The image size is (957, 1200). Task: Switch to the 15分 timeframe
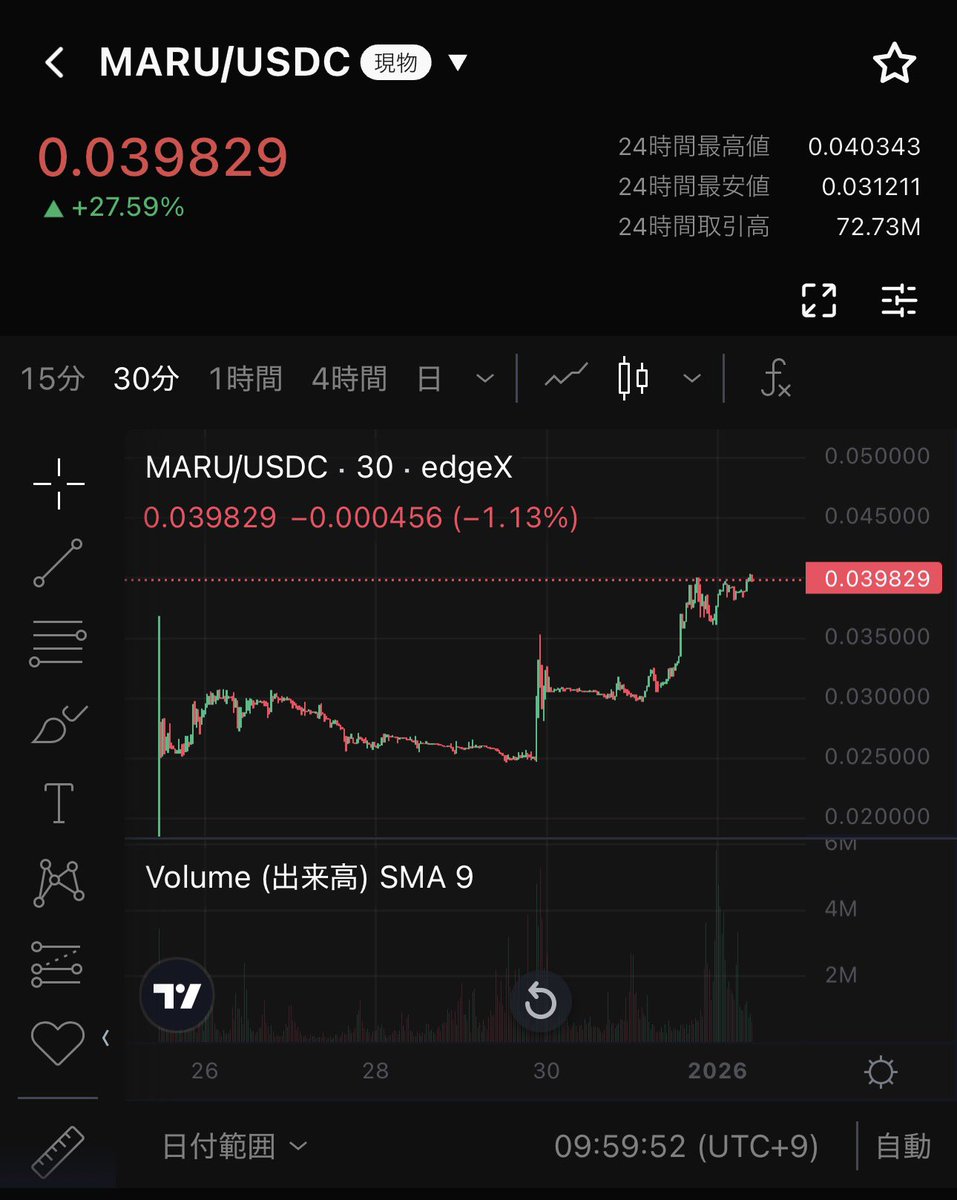pos(52,379)
